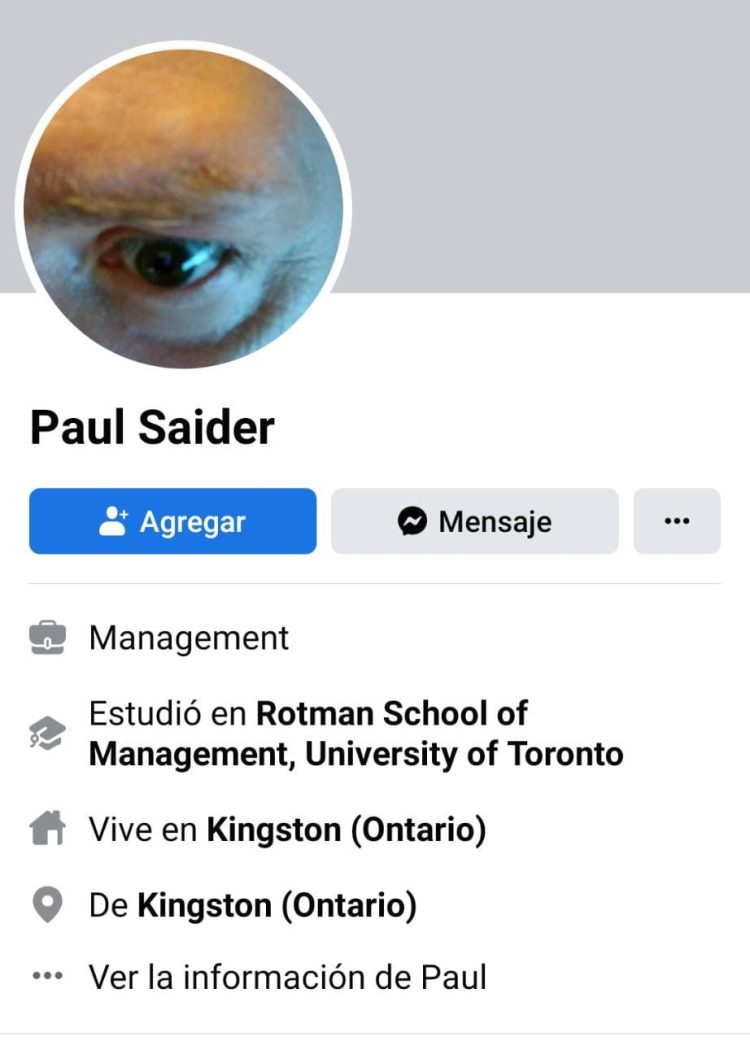Screen dimensions: 750x1041
Task: Select the Messenger icon on Mensaje button
Action: 414,520
